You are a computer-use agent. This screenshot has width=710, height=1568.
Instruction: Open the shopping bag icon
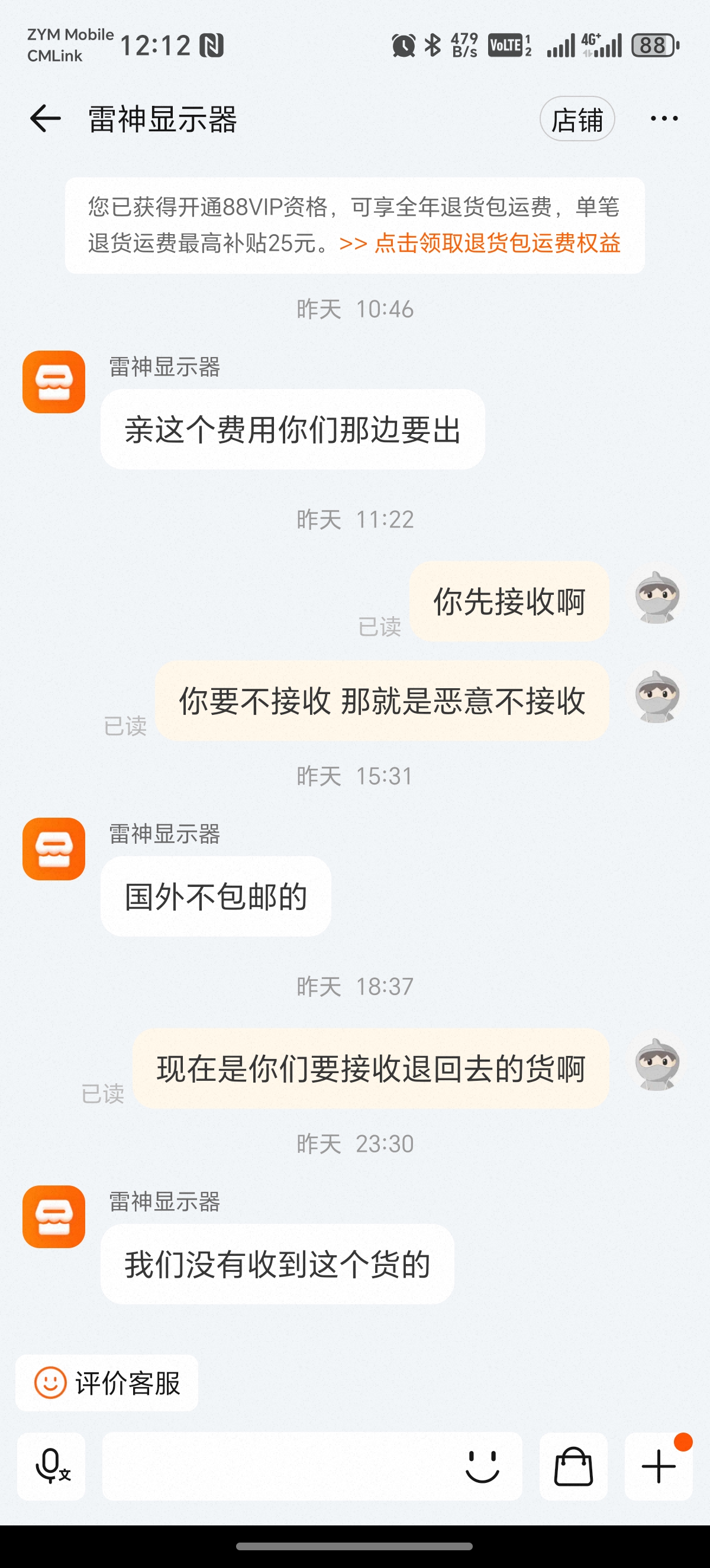573,1466
